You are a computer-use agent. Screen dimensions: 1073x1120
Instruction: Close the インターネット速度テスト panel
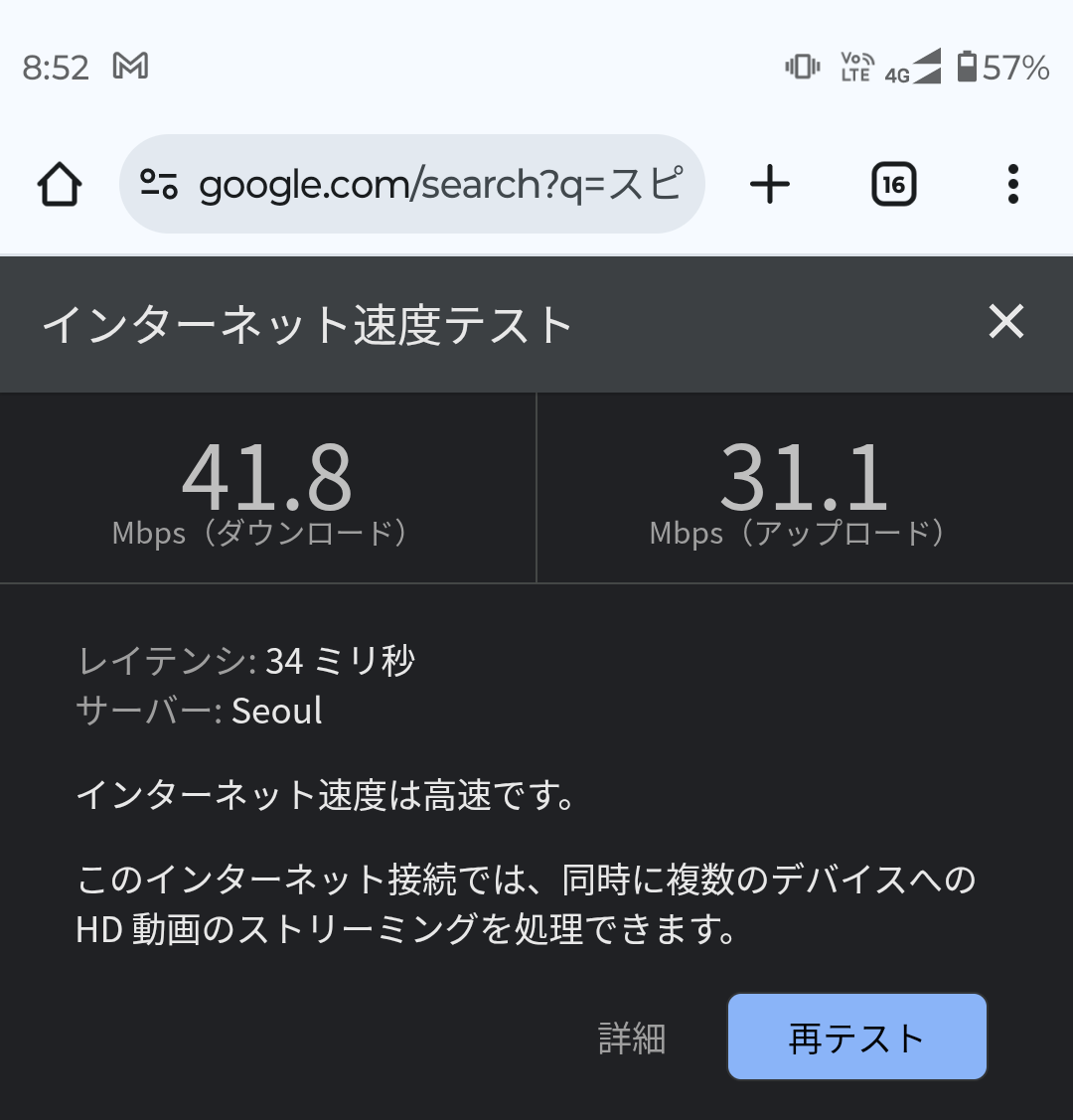click(x=1005, y=322)
